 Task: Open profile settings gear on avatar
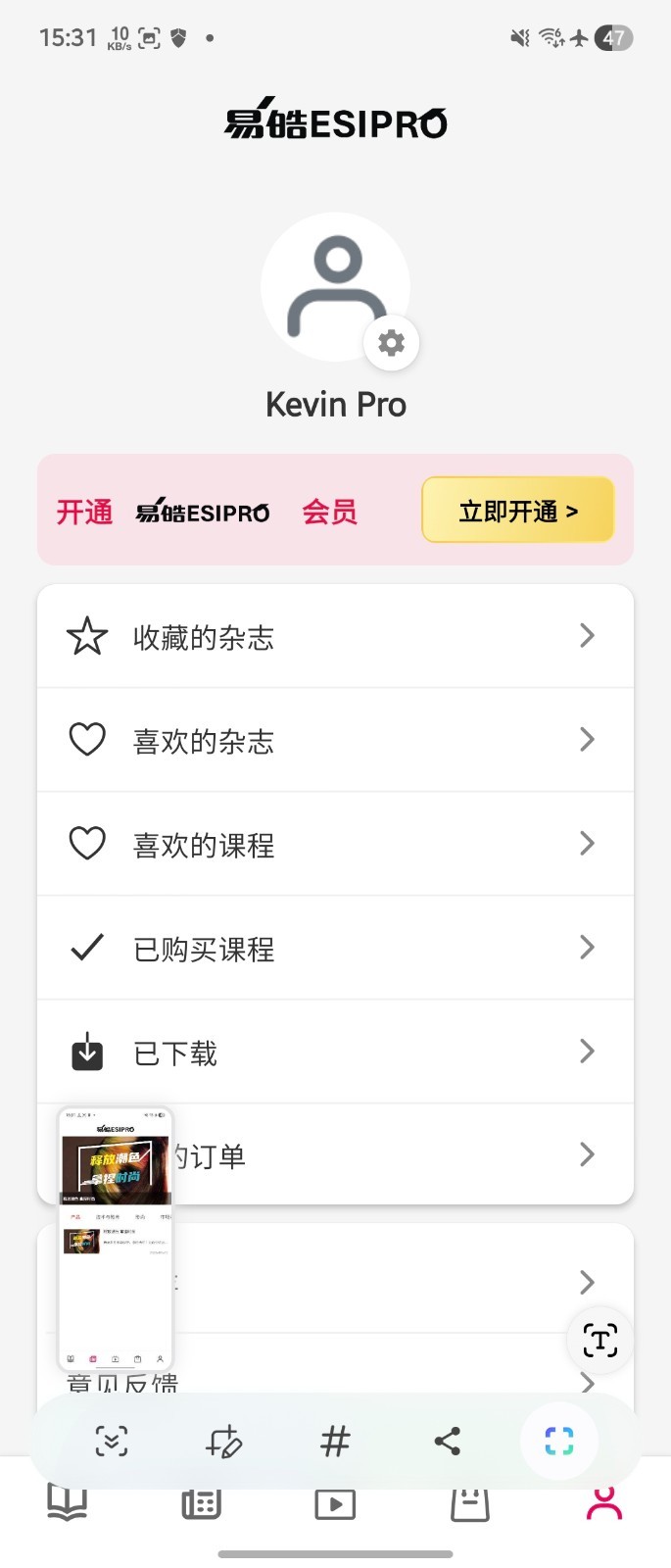(x=391, y=343)
